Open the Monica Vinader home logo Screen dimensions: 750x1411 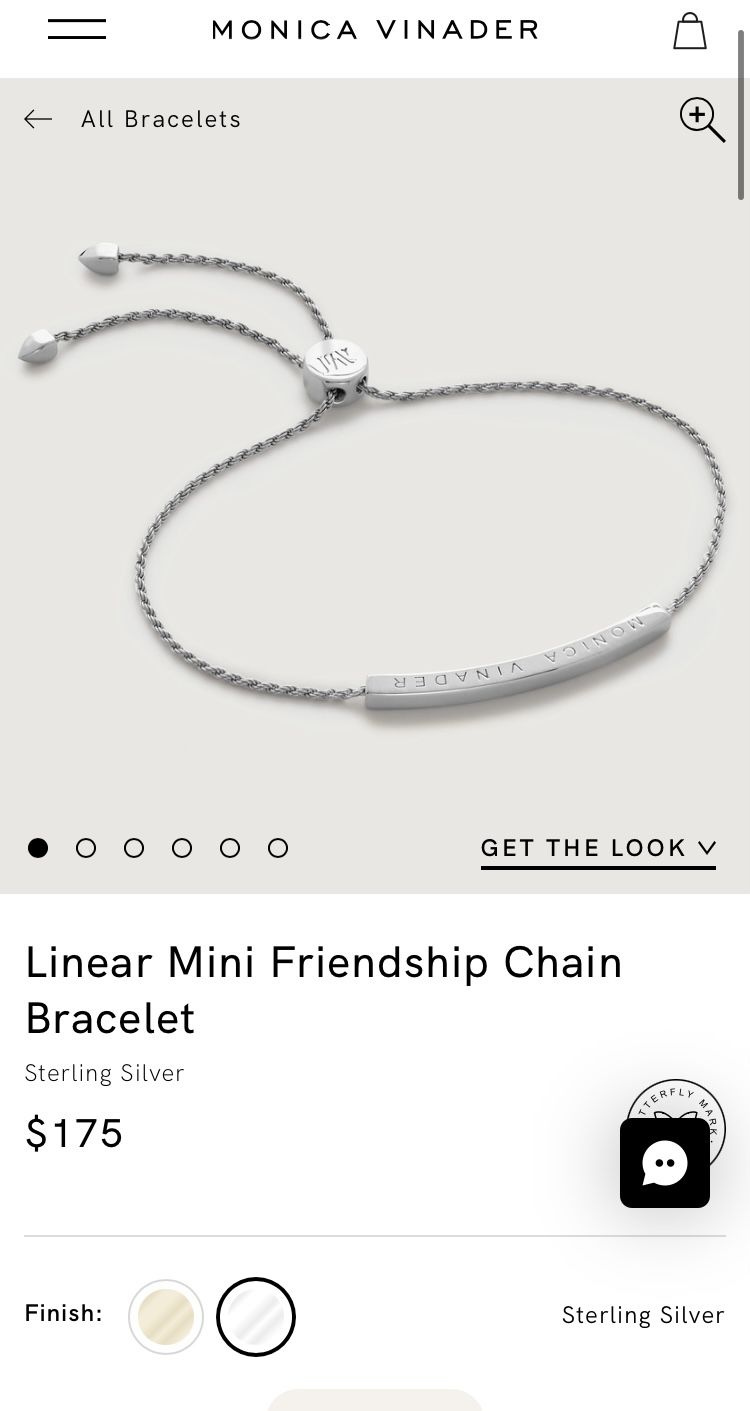point(375,30)
